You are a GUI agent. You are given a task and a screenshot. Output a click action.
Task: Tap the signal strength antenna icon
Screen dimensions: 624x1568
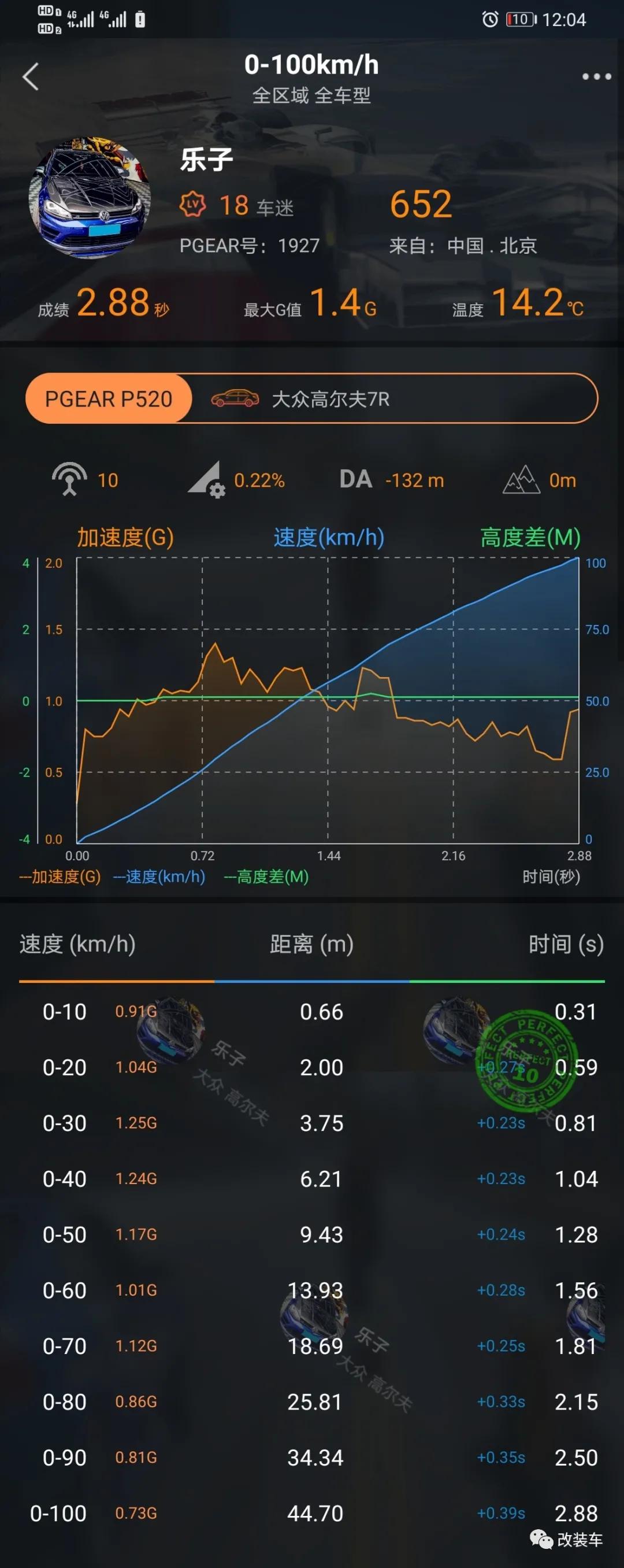(70, 480)
